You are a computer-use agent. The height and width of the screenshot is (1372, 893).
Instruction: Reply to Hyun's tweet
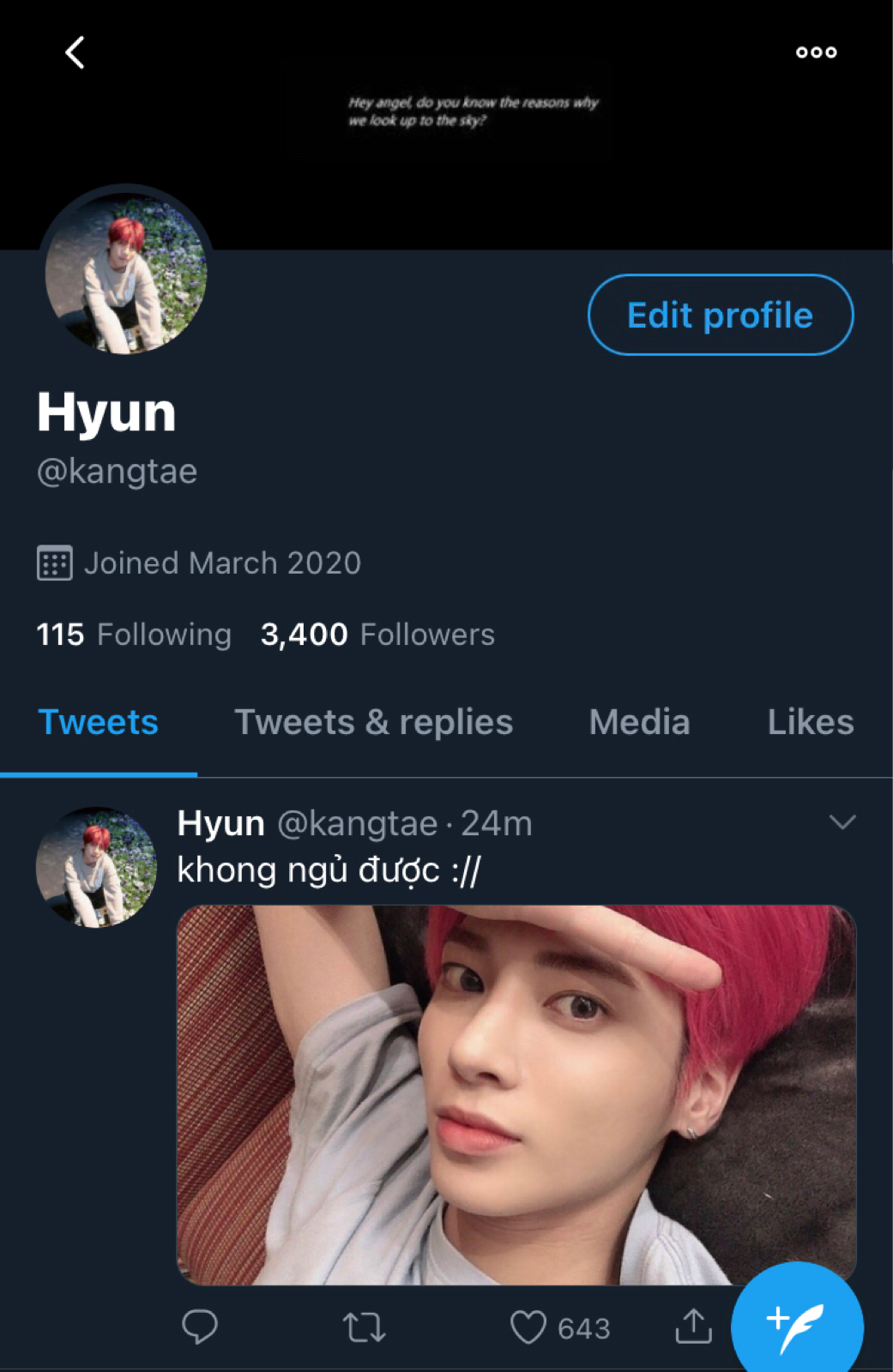[200, 1327]
